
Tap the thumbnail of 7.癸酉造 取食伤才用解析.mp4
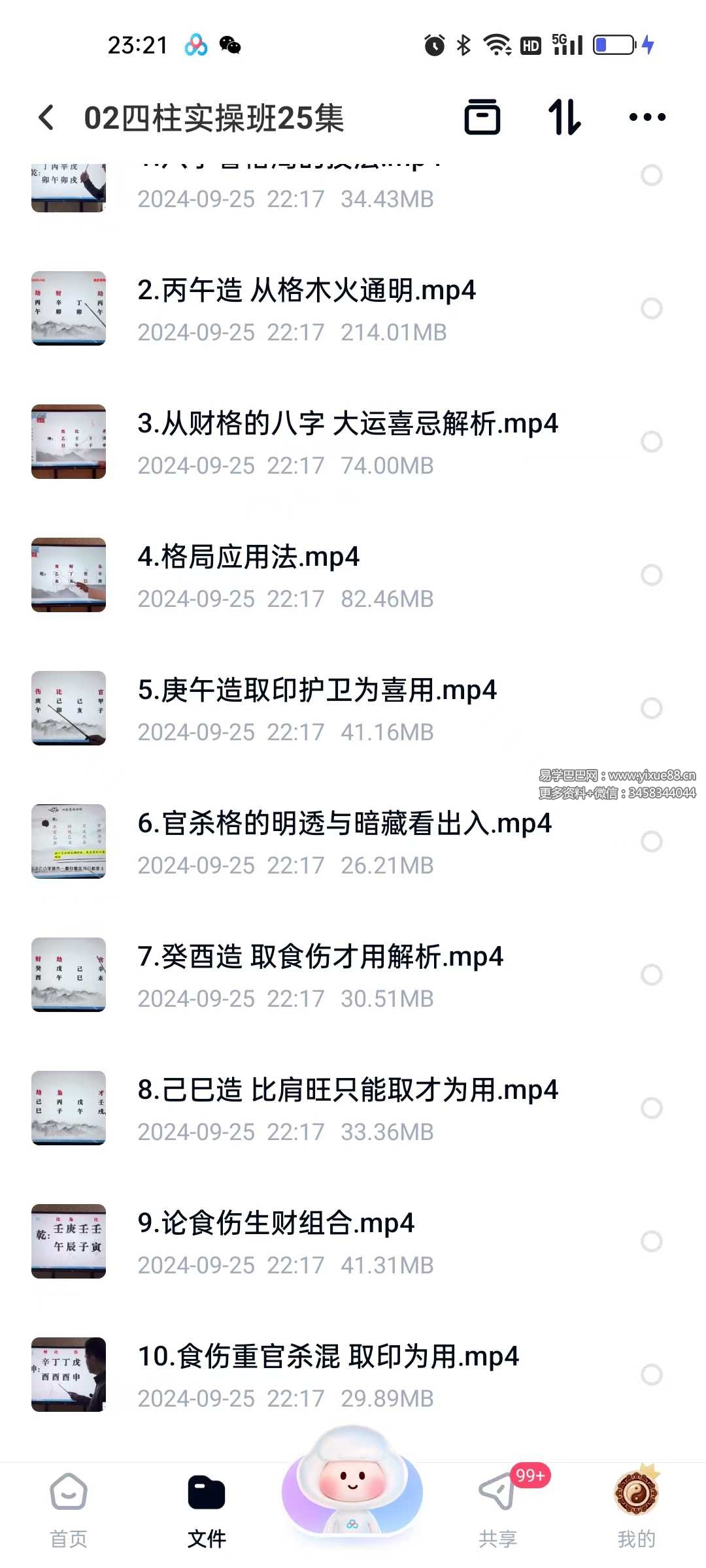pos(69,975)
